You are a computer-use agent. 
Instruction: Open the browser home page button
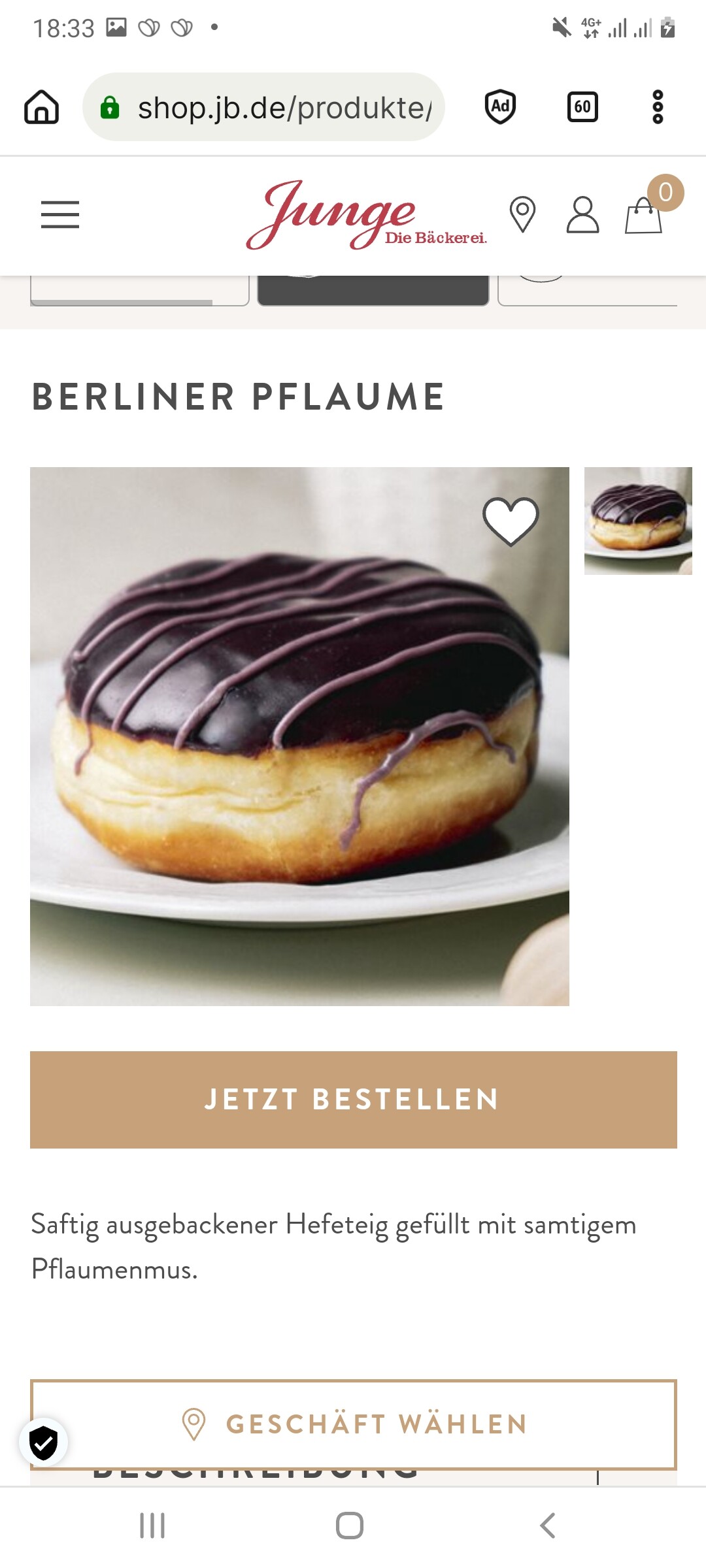point(42,107)
